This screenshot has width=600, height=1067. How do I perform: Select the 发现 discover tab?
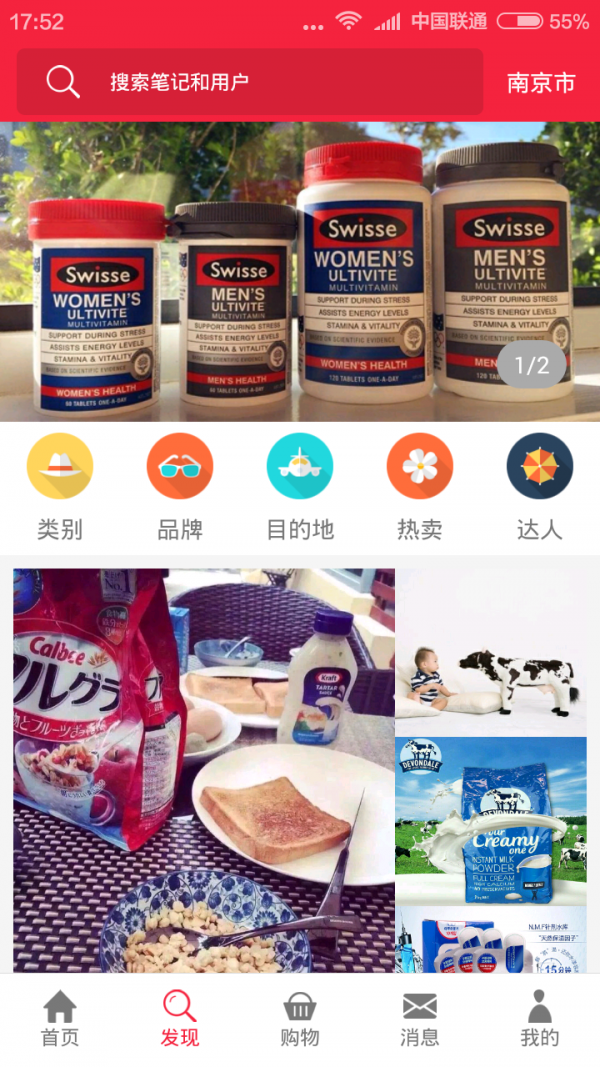[180, 1019]
